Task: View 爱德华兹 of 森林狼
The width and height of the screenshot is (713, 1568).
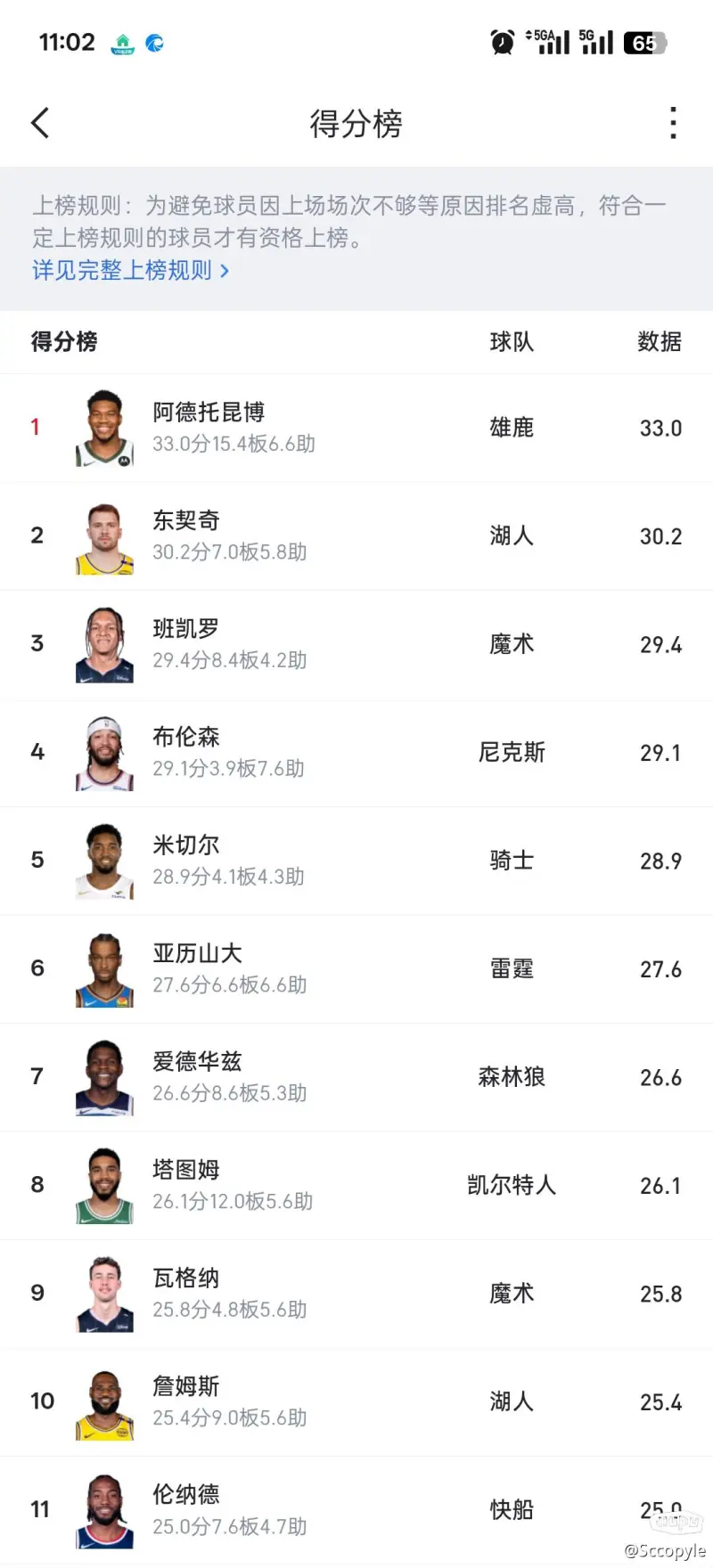Action: click(x=356, y=1076)
